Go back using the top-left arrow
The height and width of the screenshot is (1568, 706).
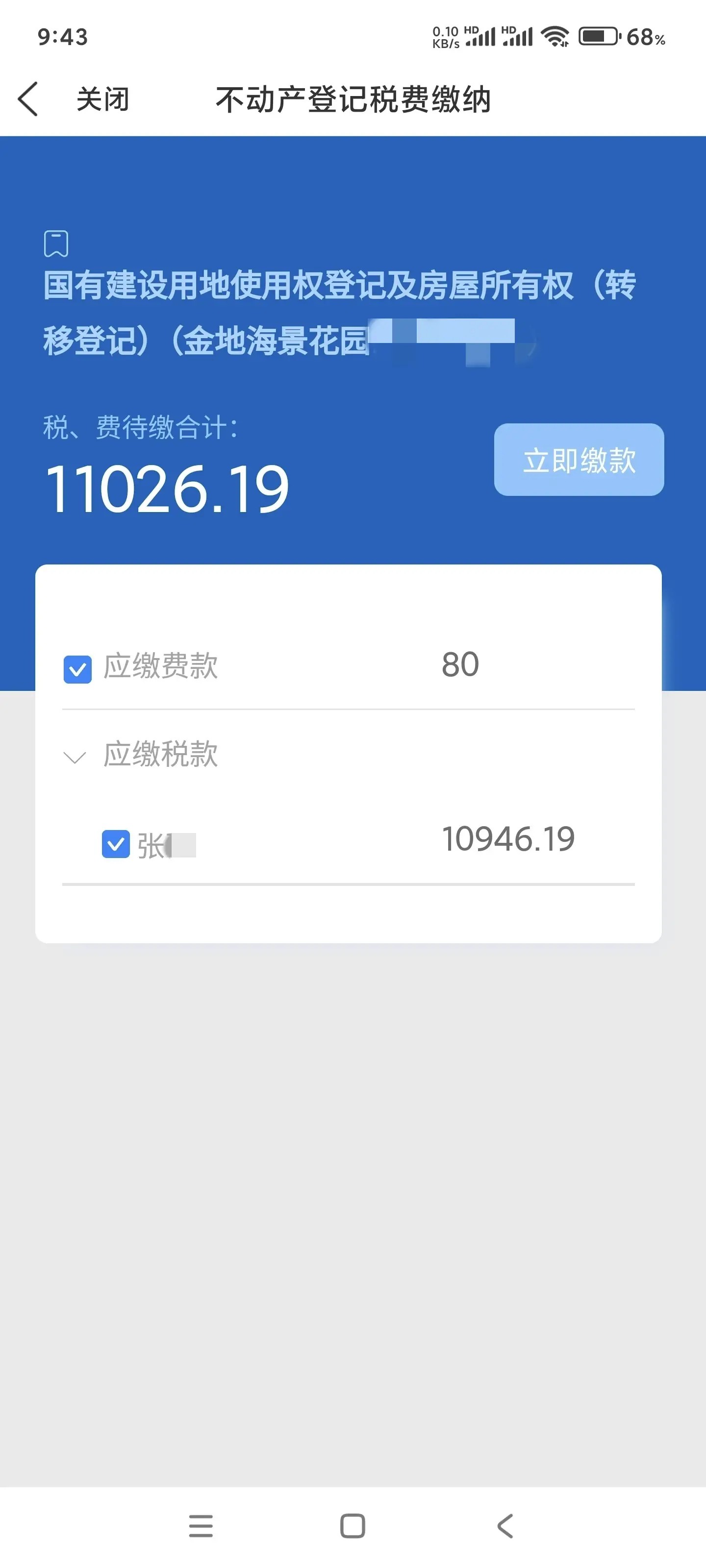click(x=28, y=98)
